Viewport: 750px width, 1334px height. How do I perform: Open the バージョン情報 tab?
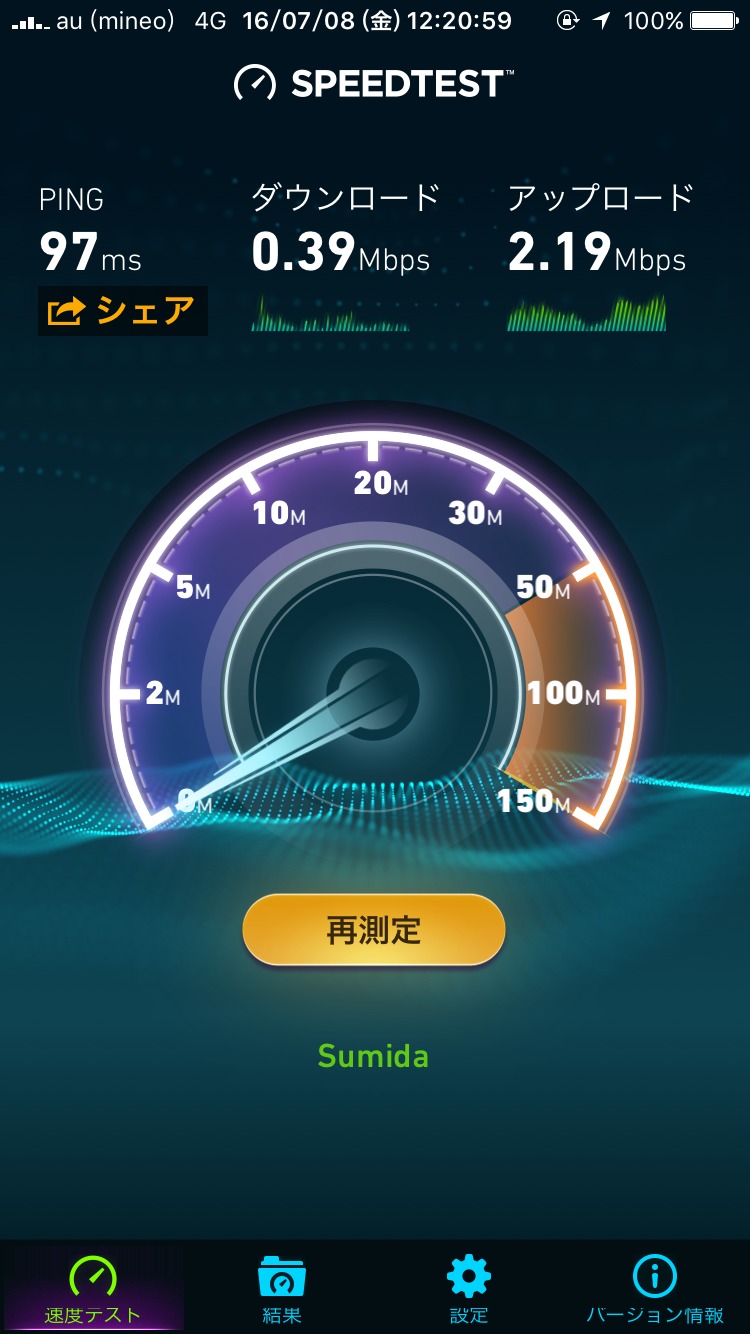[655, 1290]
